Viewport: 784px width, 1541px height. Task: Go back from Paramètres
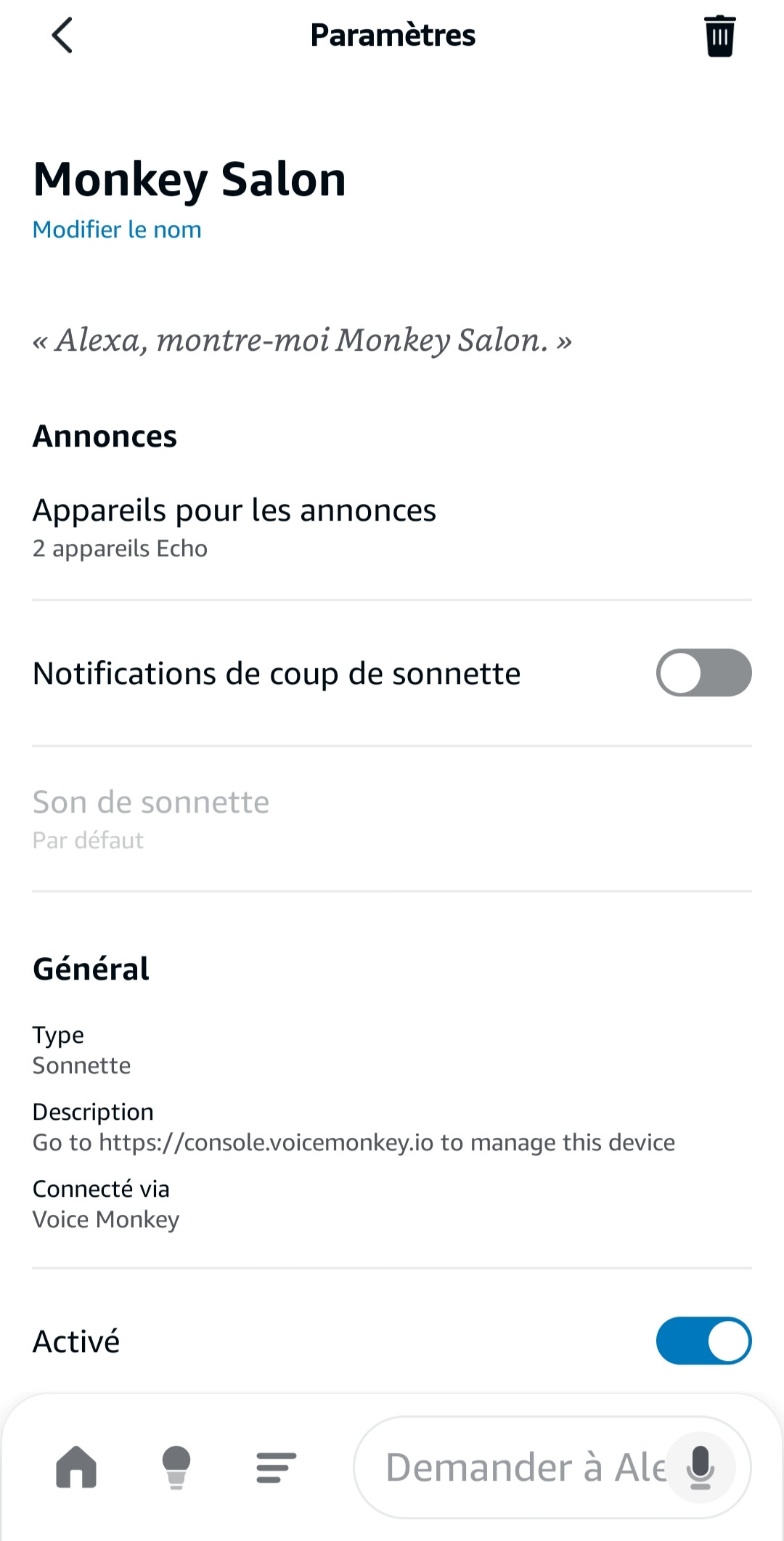(x=62, y=36)
